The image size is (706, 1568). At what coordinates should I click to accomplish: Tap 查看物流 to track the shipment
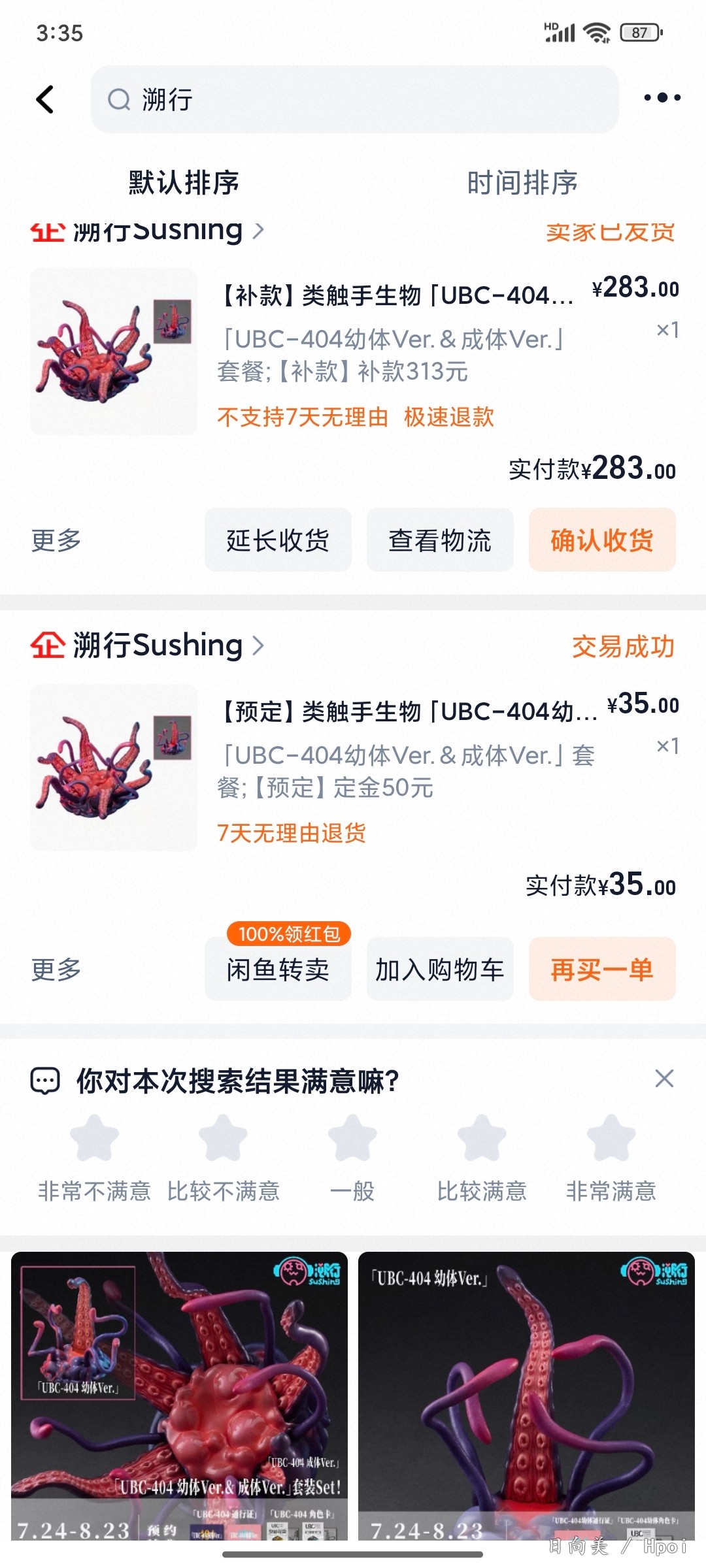point(440,540)
